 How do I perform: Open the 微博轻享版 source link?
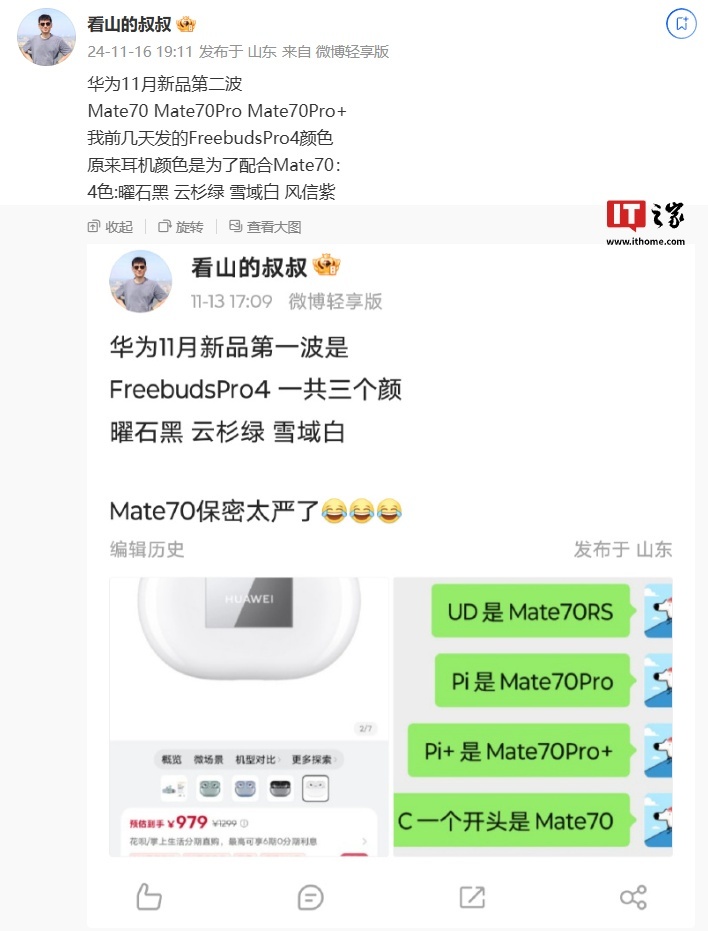point(352,51)
